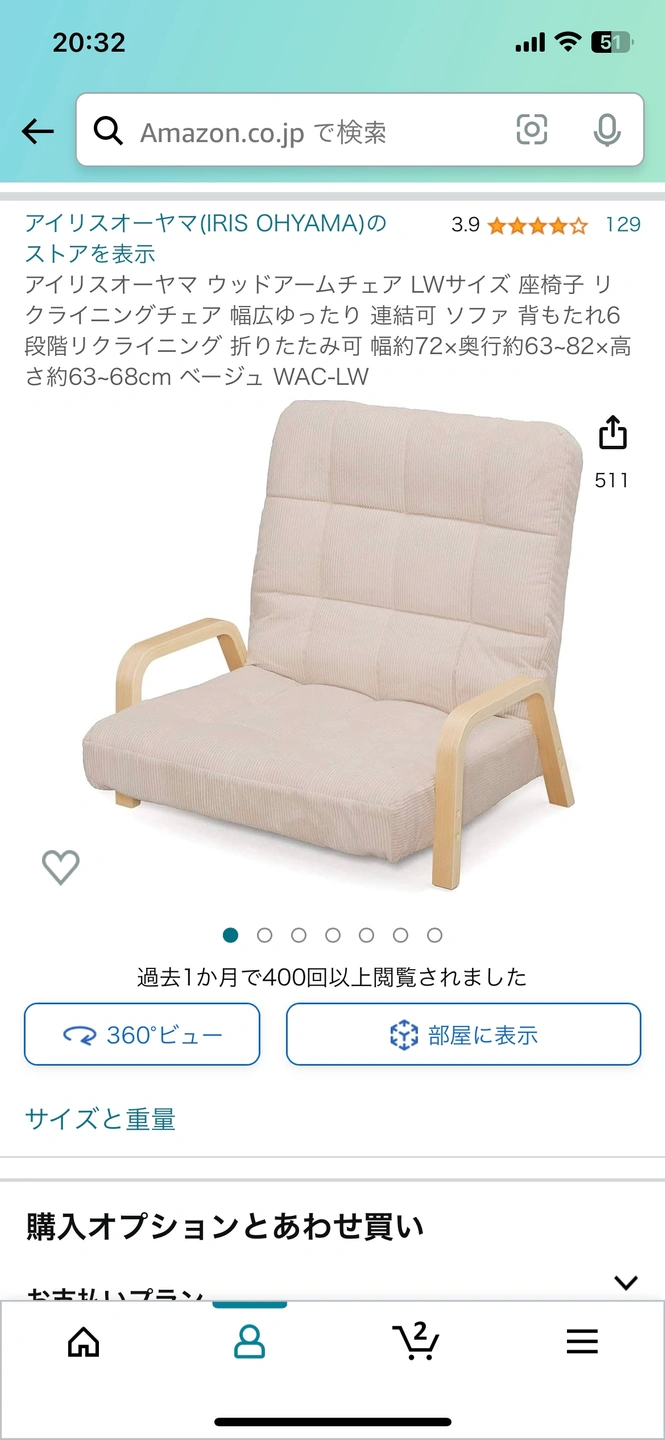
Task: Visit the IRIS OHYAMA store link
Action: 205,238
